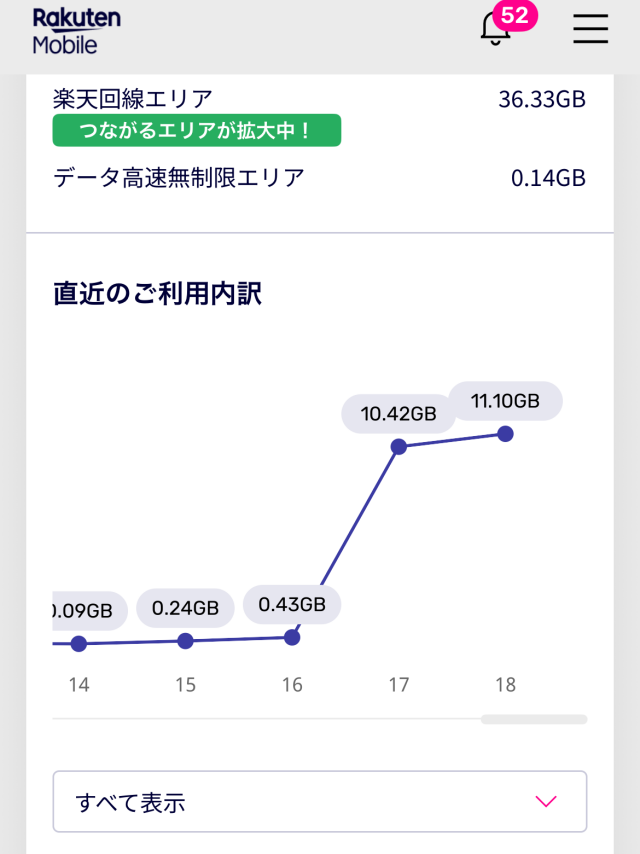Select the data point for day 15
Viewport: 640px width, 854px height.
click(x=185, y=640)
